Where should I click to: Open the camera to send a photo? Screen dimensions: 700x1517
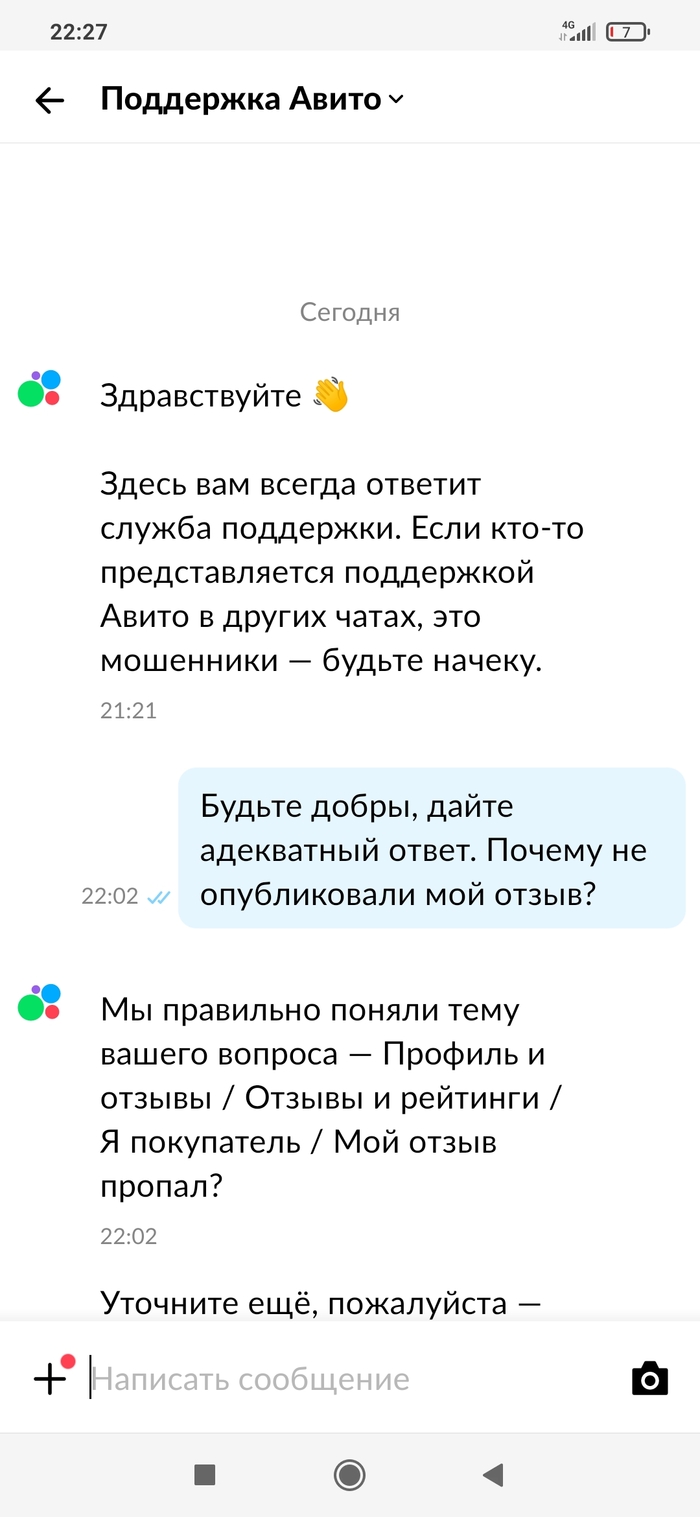click(x=649, y=1379)
